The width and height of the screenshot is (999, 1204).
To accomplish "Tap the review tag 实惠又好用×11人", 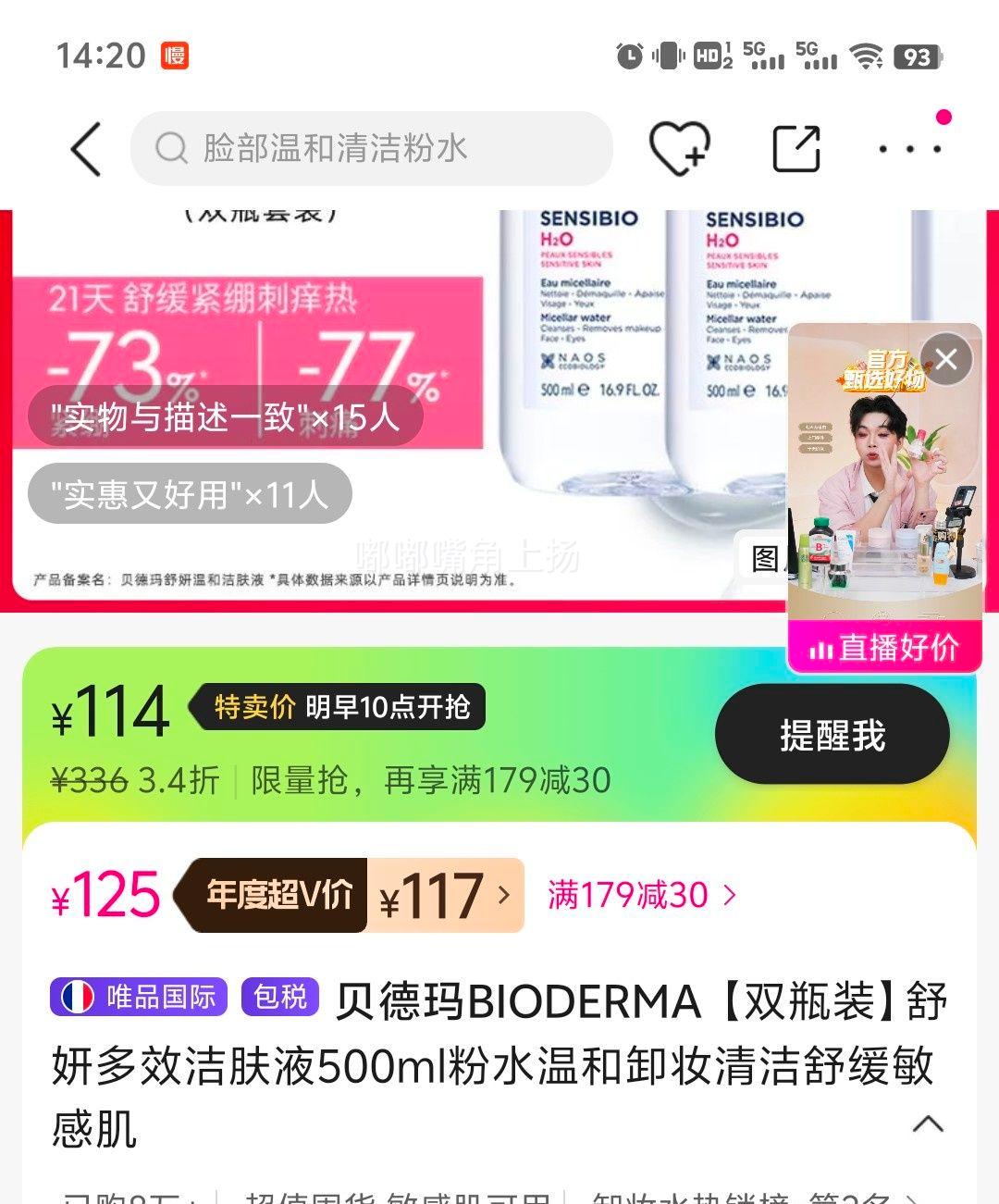I will (x=188, y=493).
